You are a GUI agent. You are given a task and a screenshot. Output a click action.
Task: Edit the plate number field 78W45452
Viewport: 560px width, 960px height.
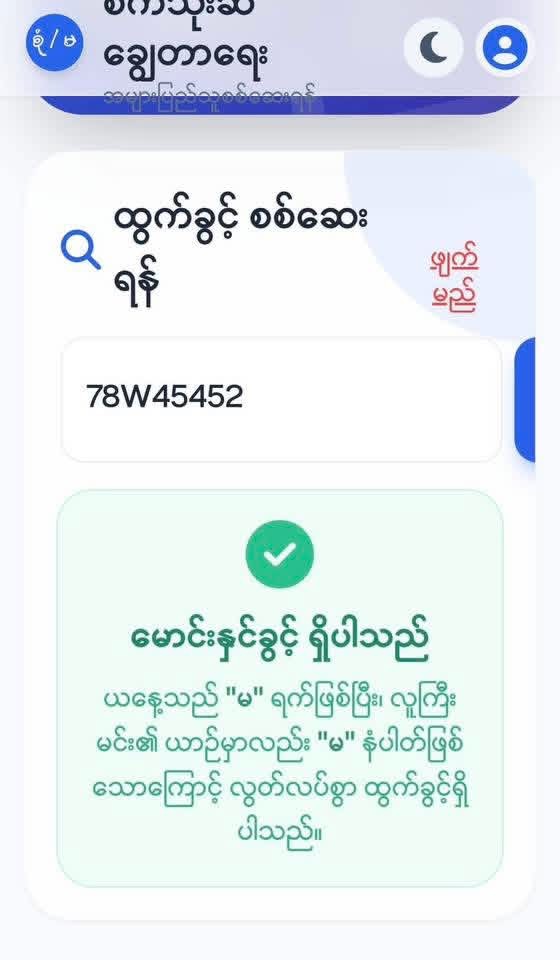[282, 399]
